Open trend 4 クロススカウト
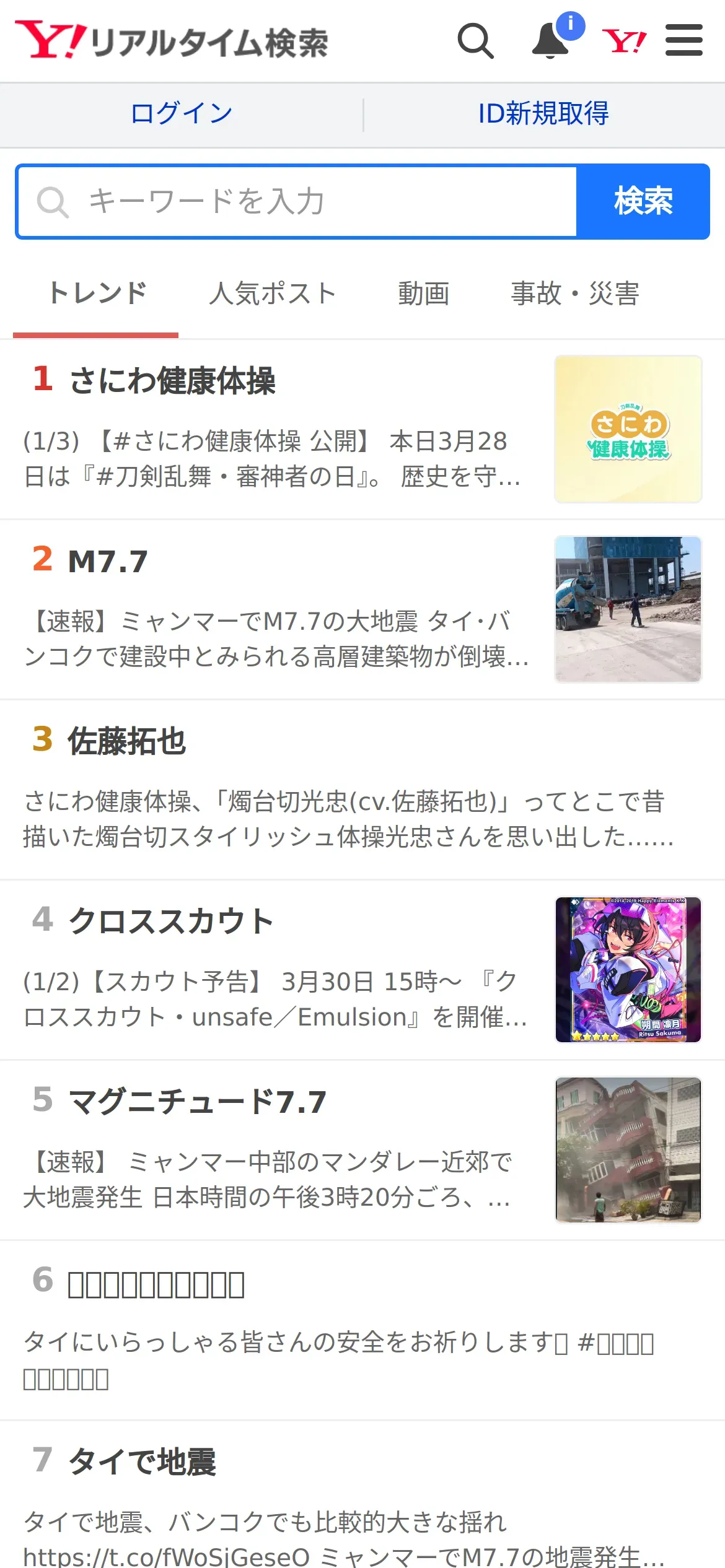This screenshot has height=1568, width=725. click(x=171, y=921)
